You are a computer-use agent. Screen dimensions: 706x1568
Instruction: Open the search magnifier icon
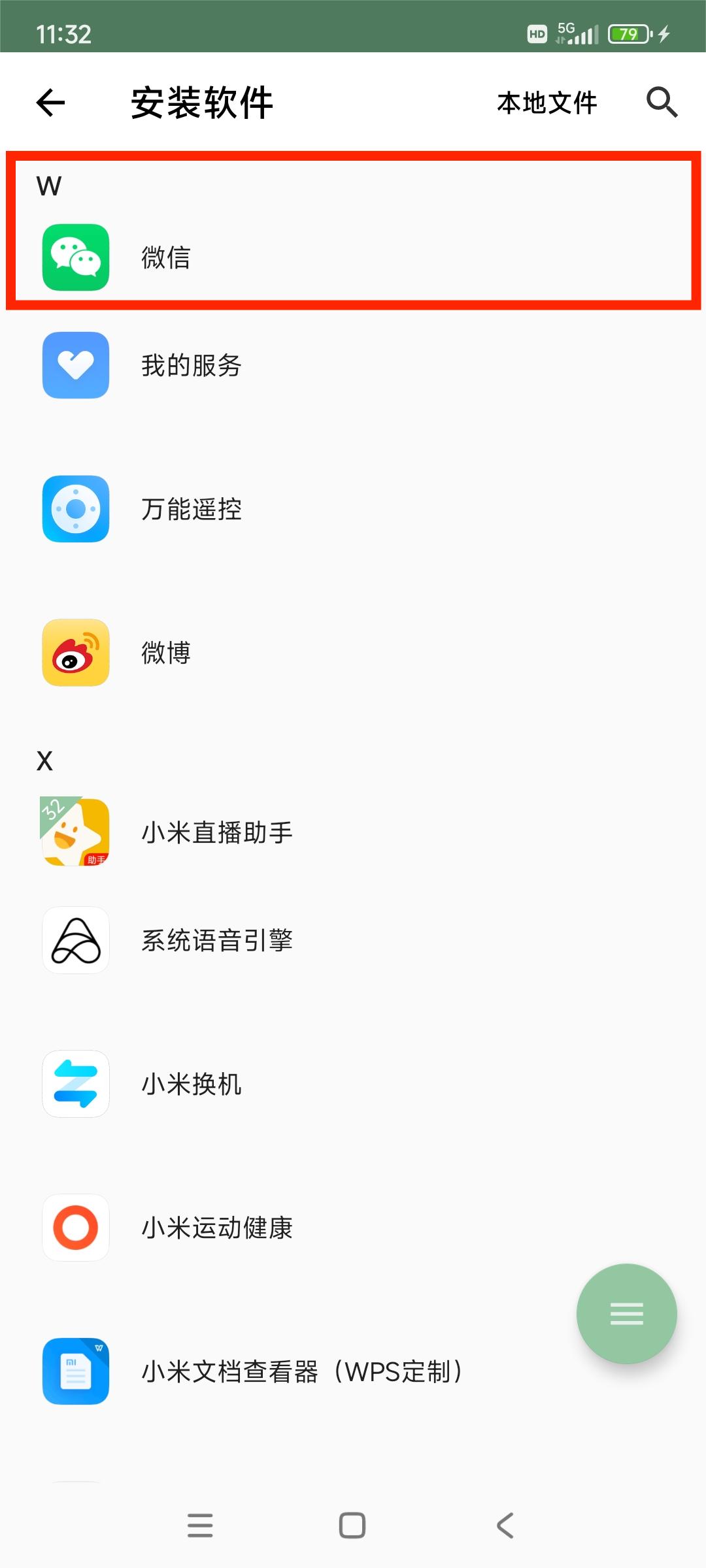tap(662, 103)
